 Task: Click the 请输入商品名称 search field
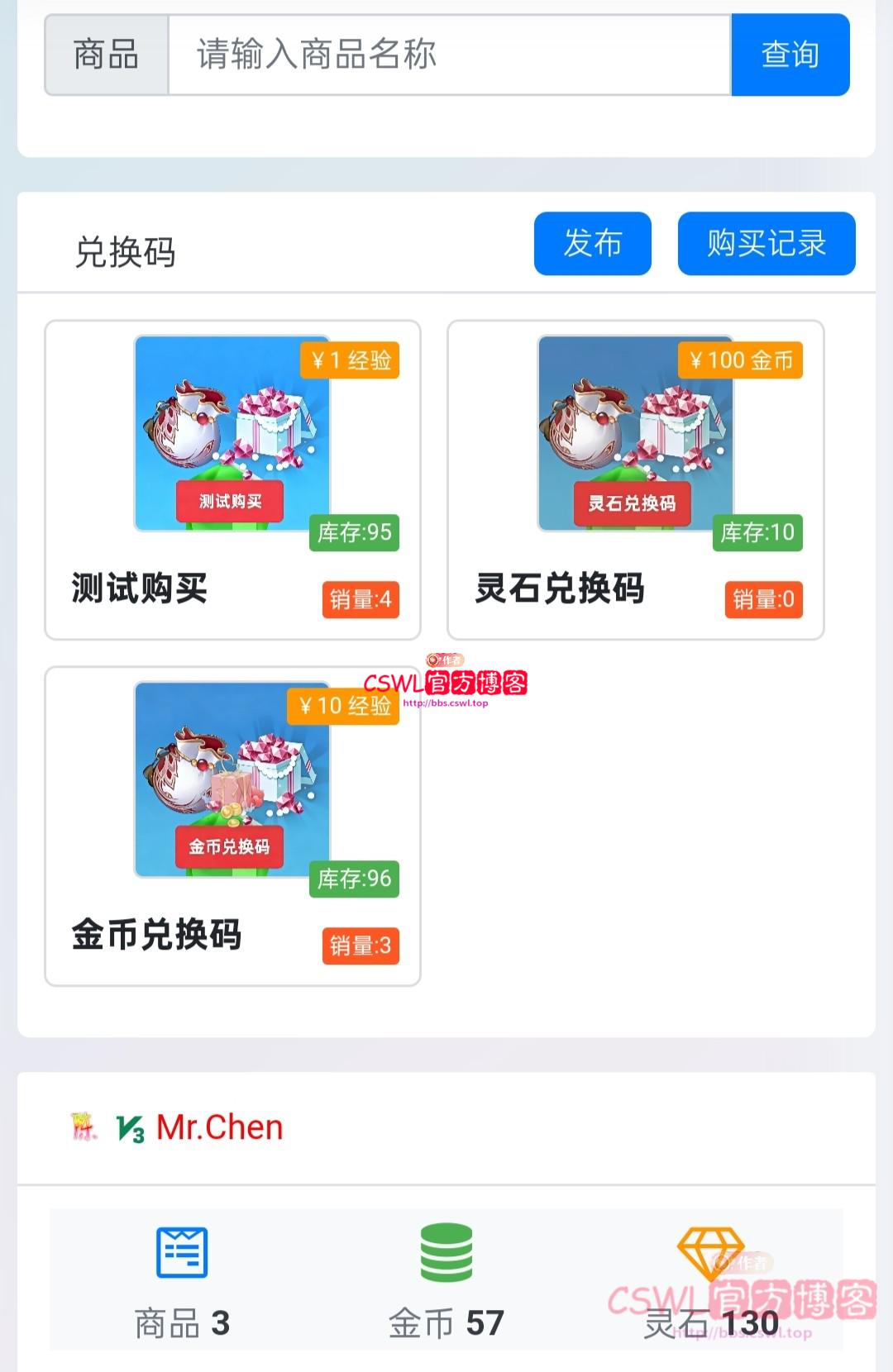[x=446, y=55]
